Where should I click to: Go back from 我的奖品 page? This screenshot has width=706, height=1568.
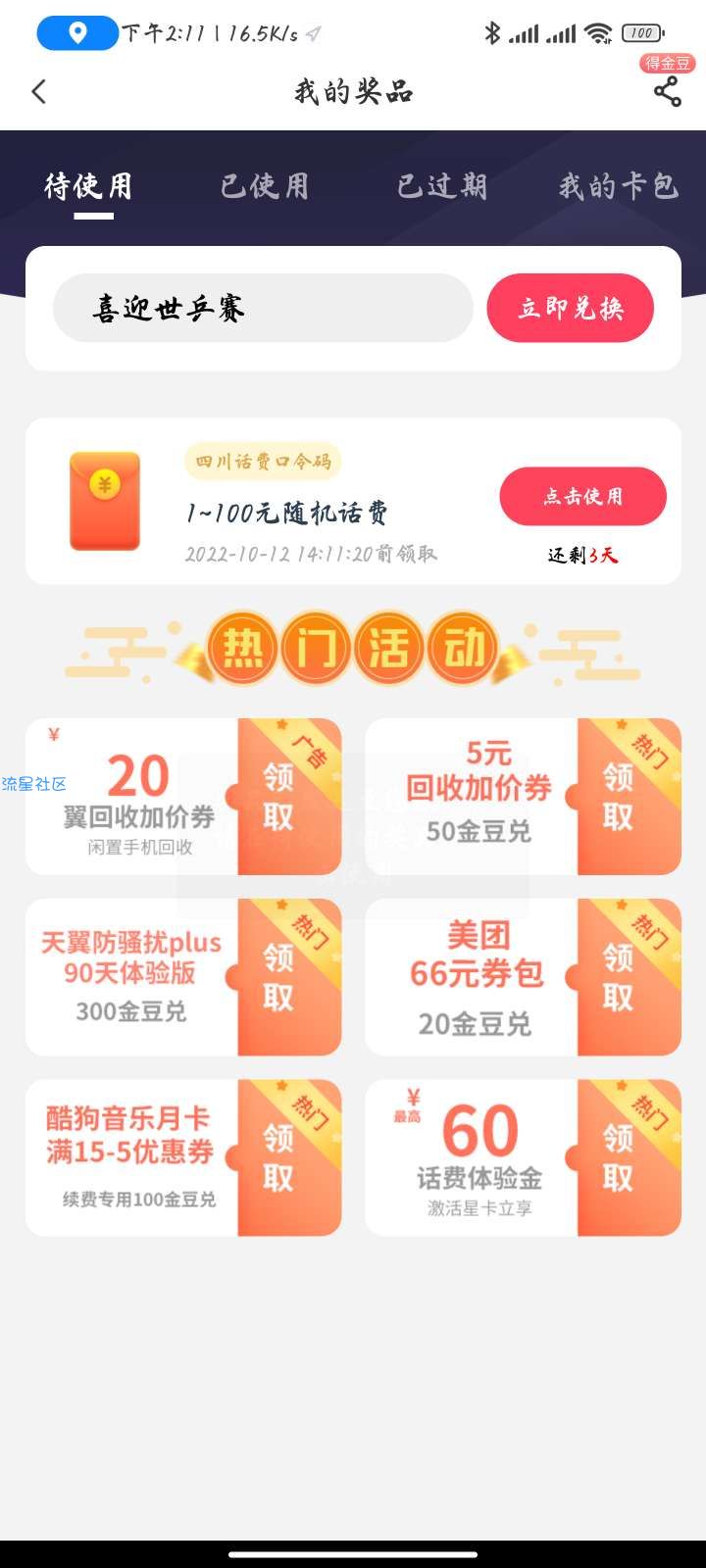coord(39,92)
